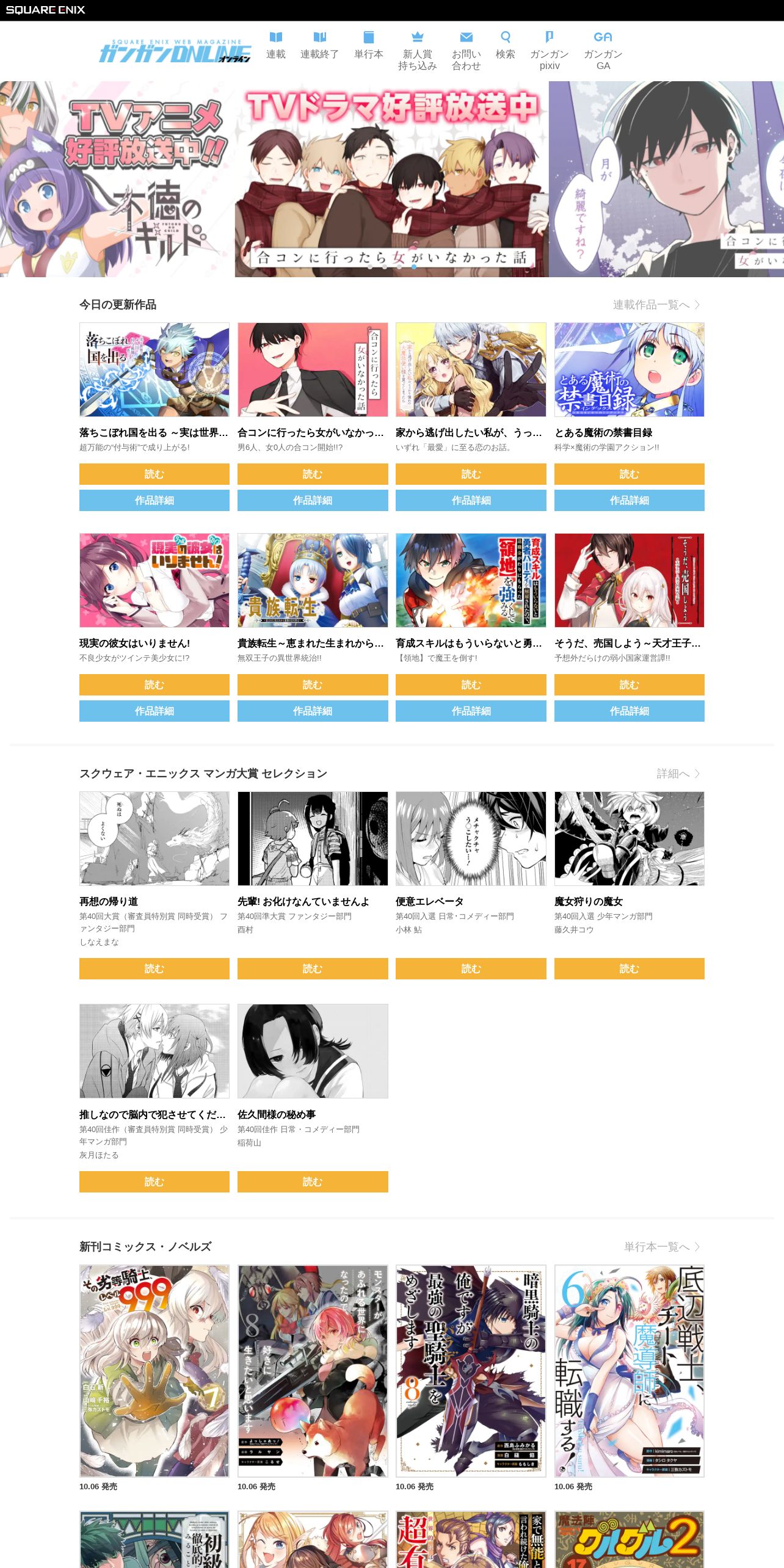The image size is (784, 1568).
Task: Read 再想の帰り道
Action: (154, 968)
